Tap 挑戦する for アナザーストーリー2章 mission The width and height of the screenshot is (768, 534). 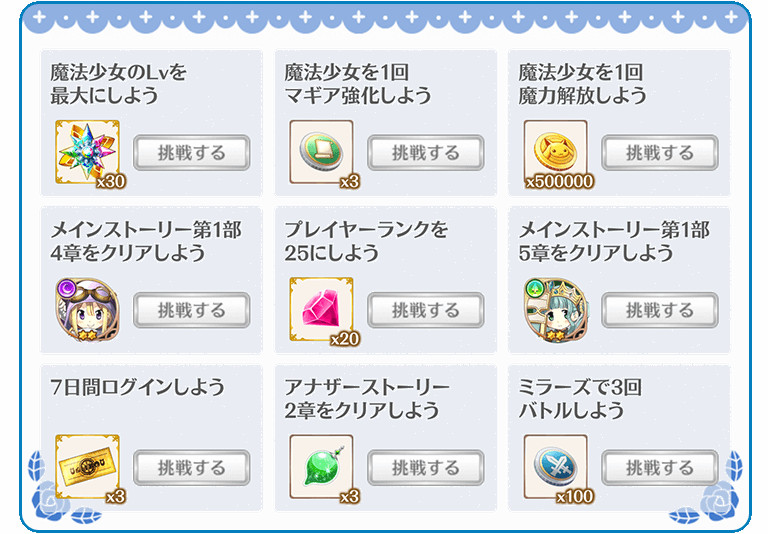[425, 467]
